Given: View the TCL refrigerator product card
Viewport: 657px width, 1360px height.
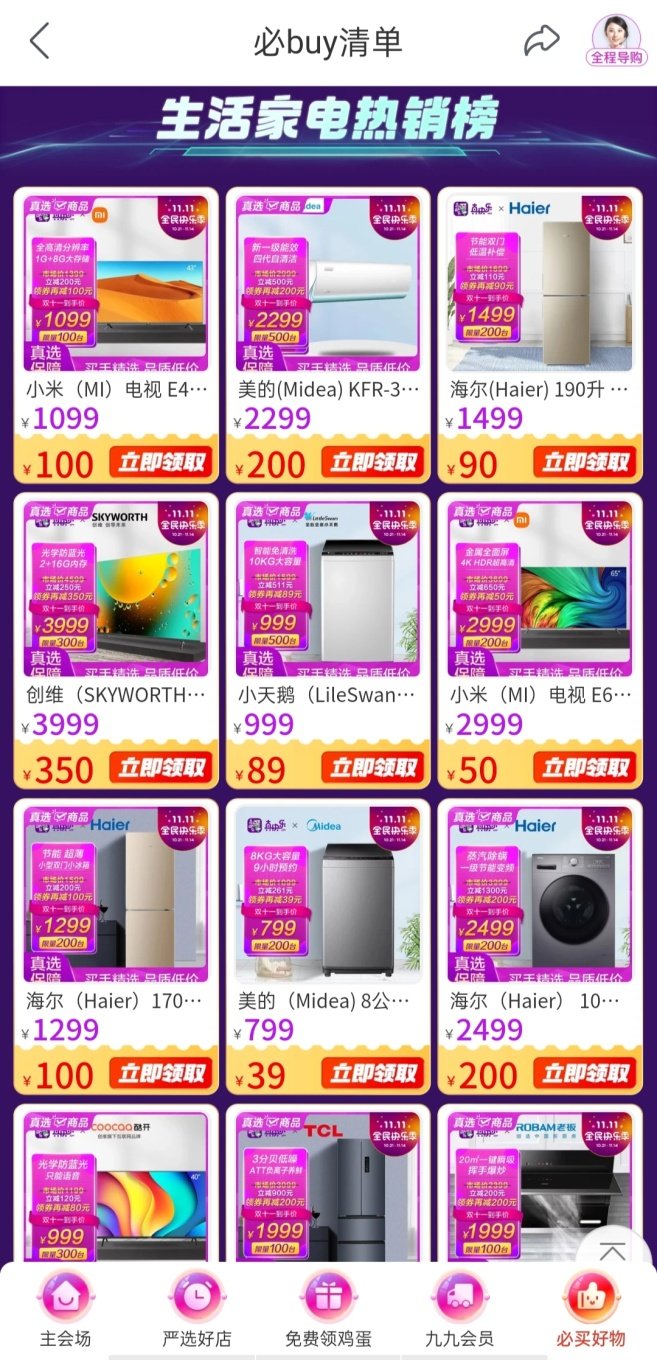Looking at the screenshot, I should tap(328, 1185).
